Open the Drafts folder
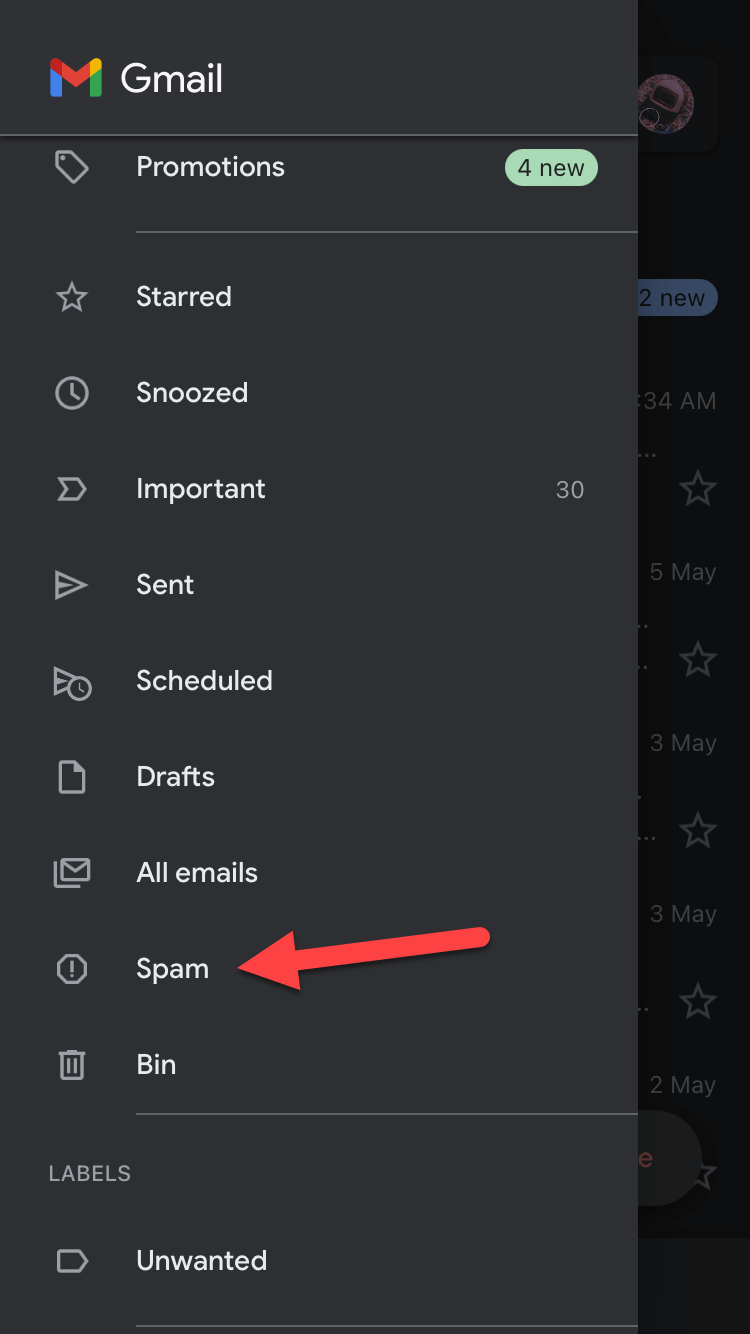 tap(175, 777)
